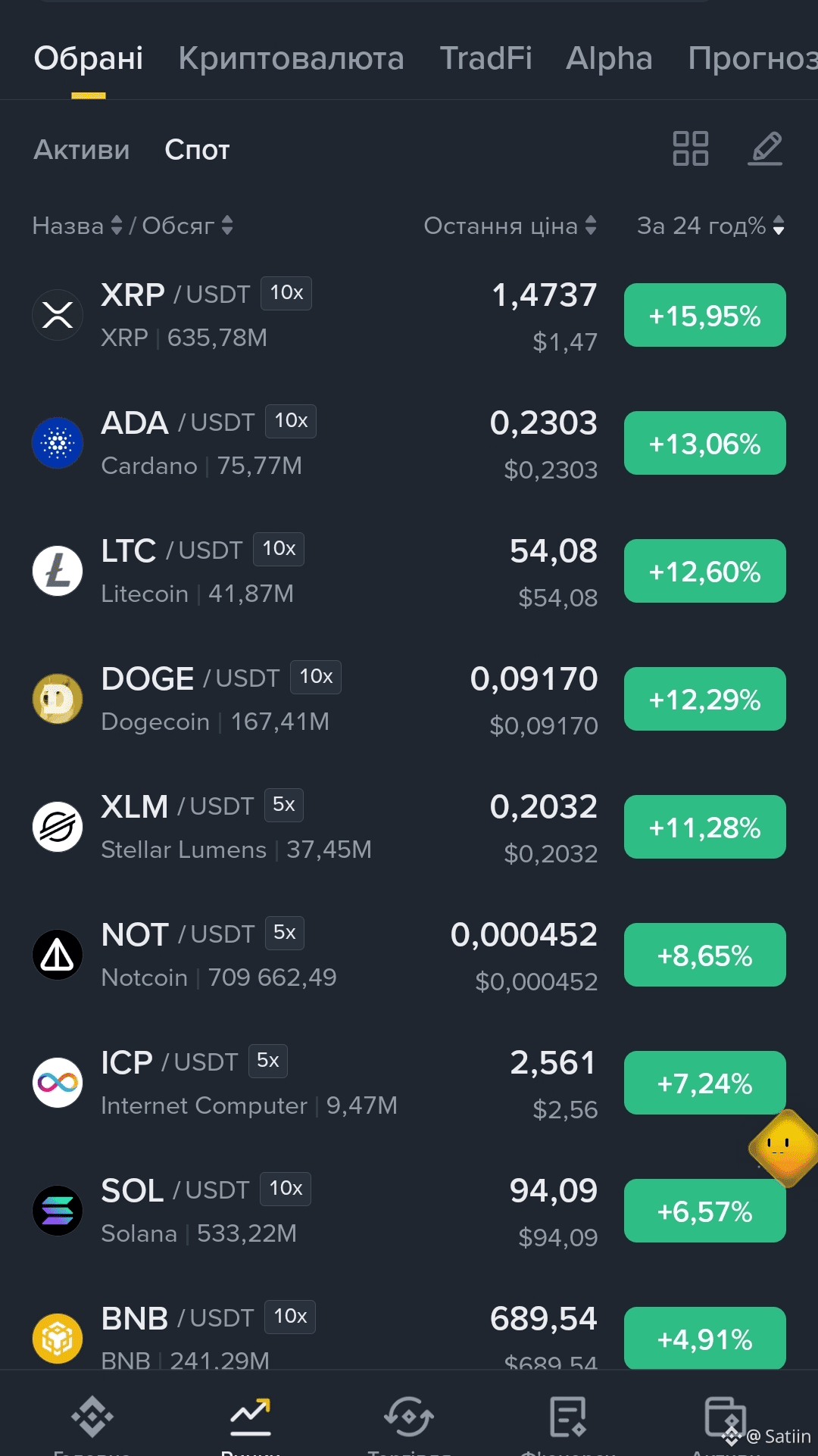
Task: Open the TradFi tab
Action: click(x=485, y=58)
